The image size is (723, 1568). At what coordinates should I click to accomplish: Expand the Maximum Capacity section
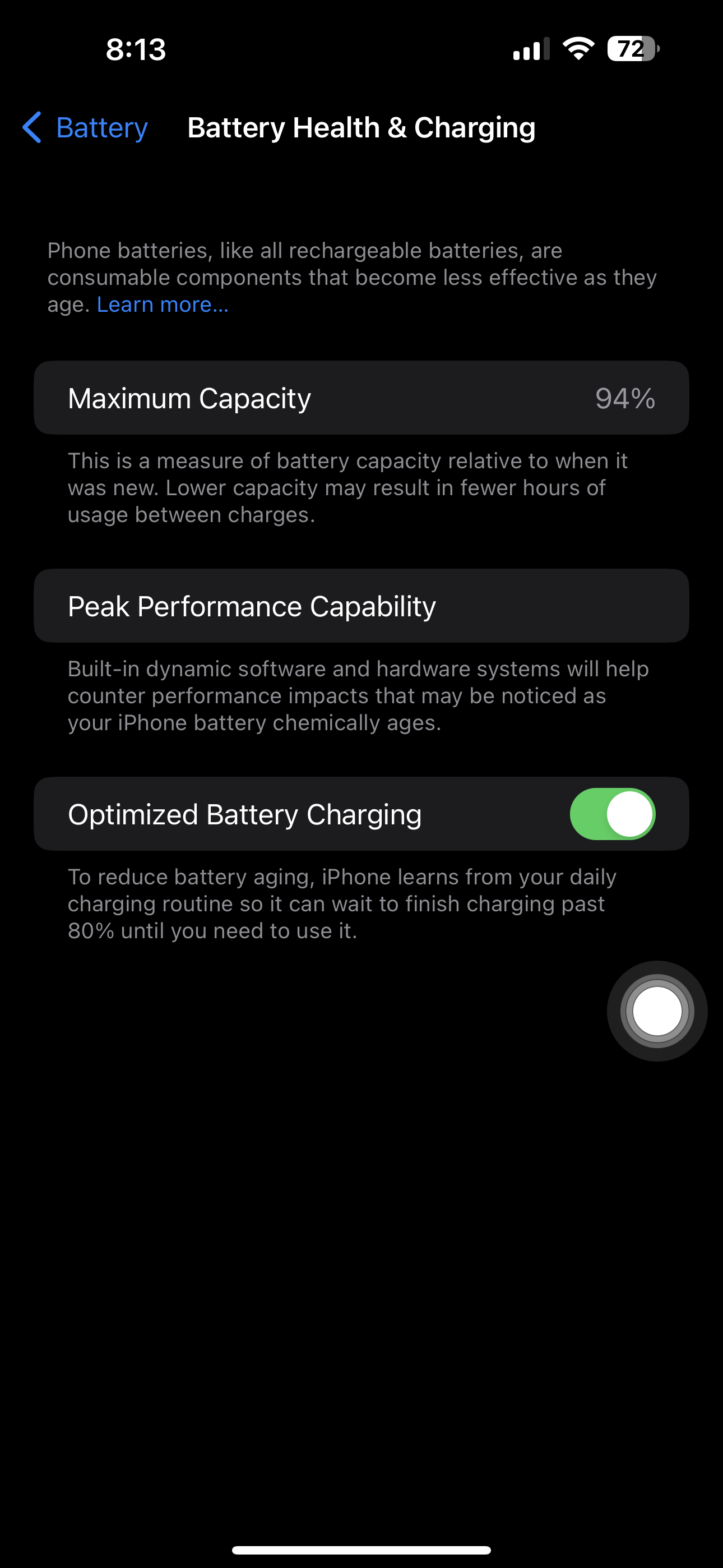click(361, 399)
